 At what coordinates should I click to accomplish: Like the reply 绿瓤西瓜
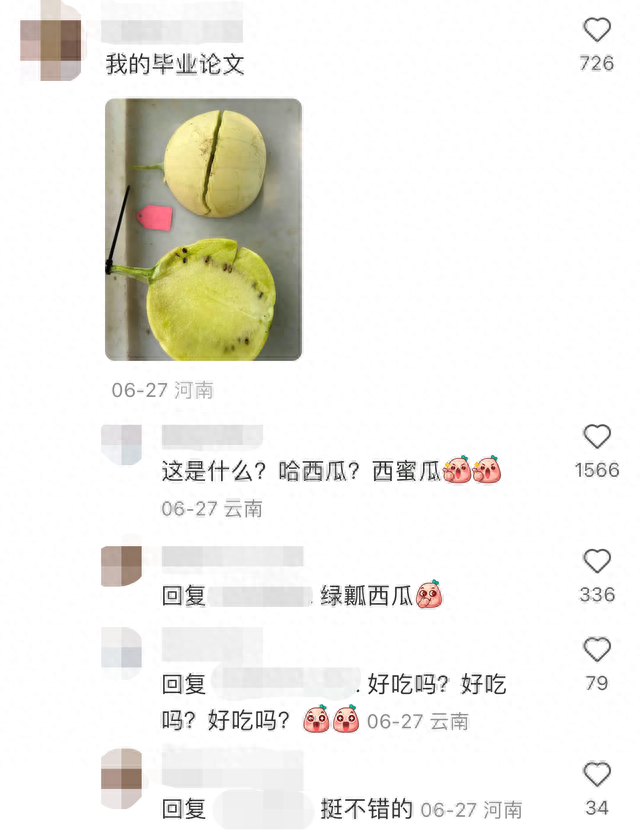597,561
